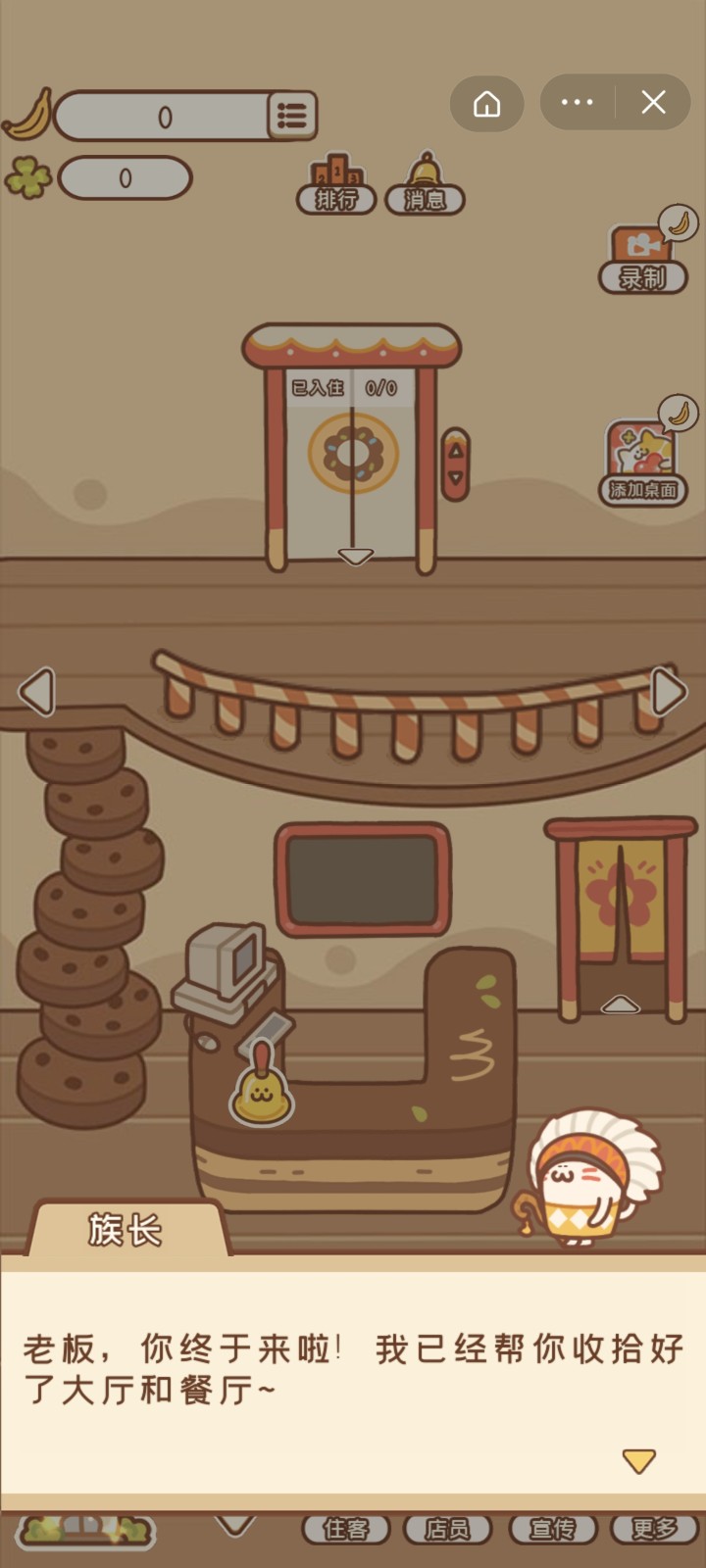The height and width of the screenshot is (1568, 706).
Task: Ring the golden bell on the counter
Action: pos(261,1090)
